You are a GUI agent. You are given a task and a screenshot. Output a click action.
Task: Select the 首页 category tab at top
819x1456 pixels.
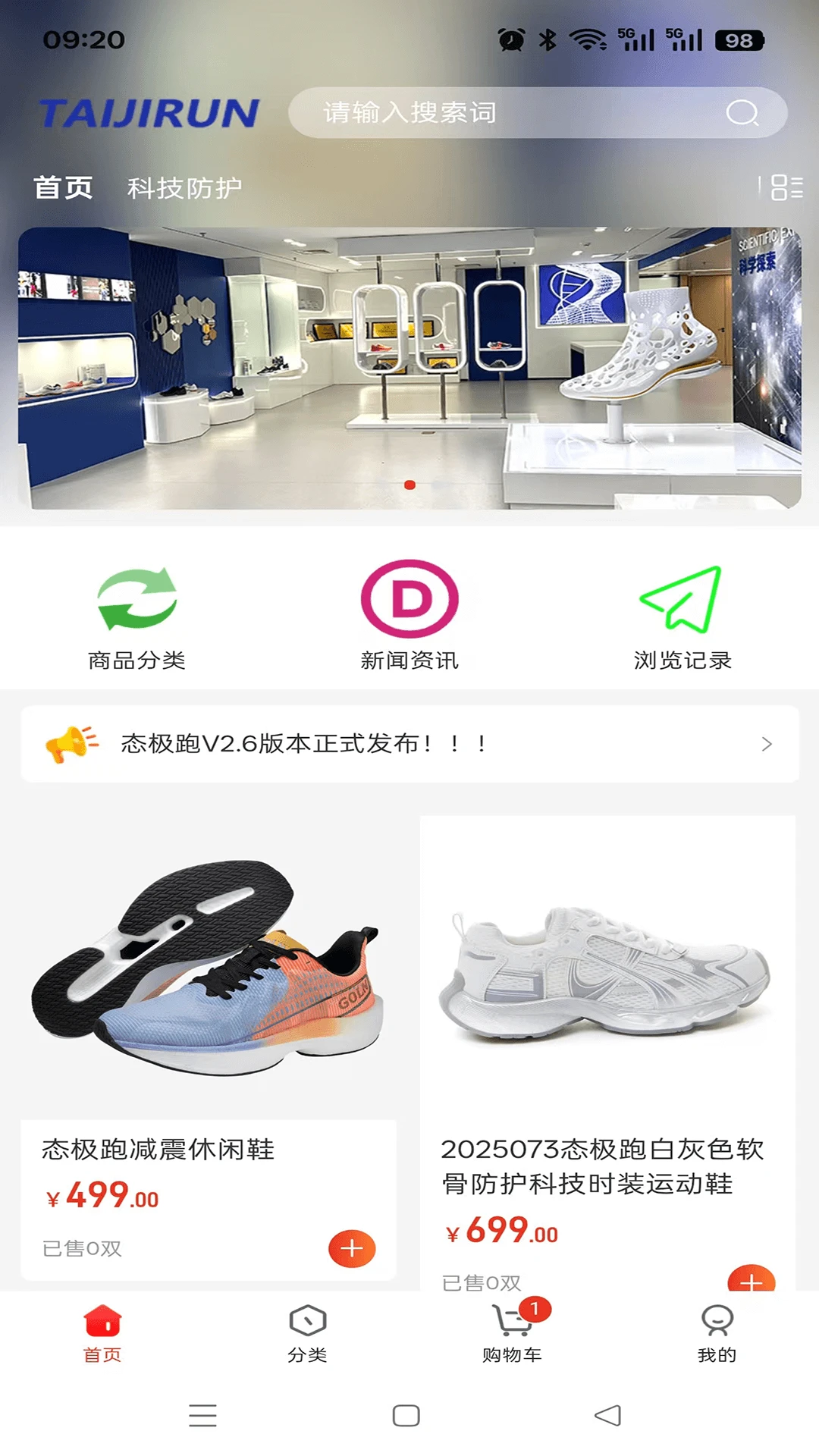[62, 186]
